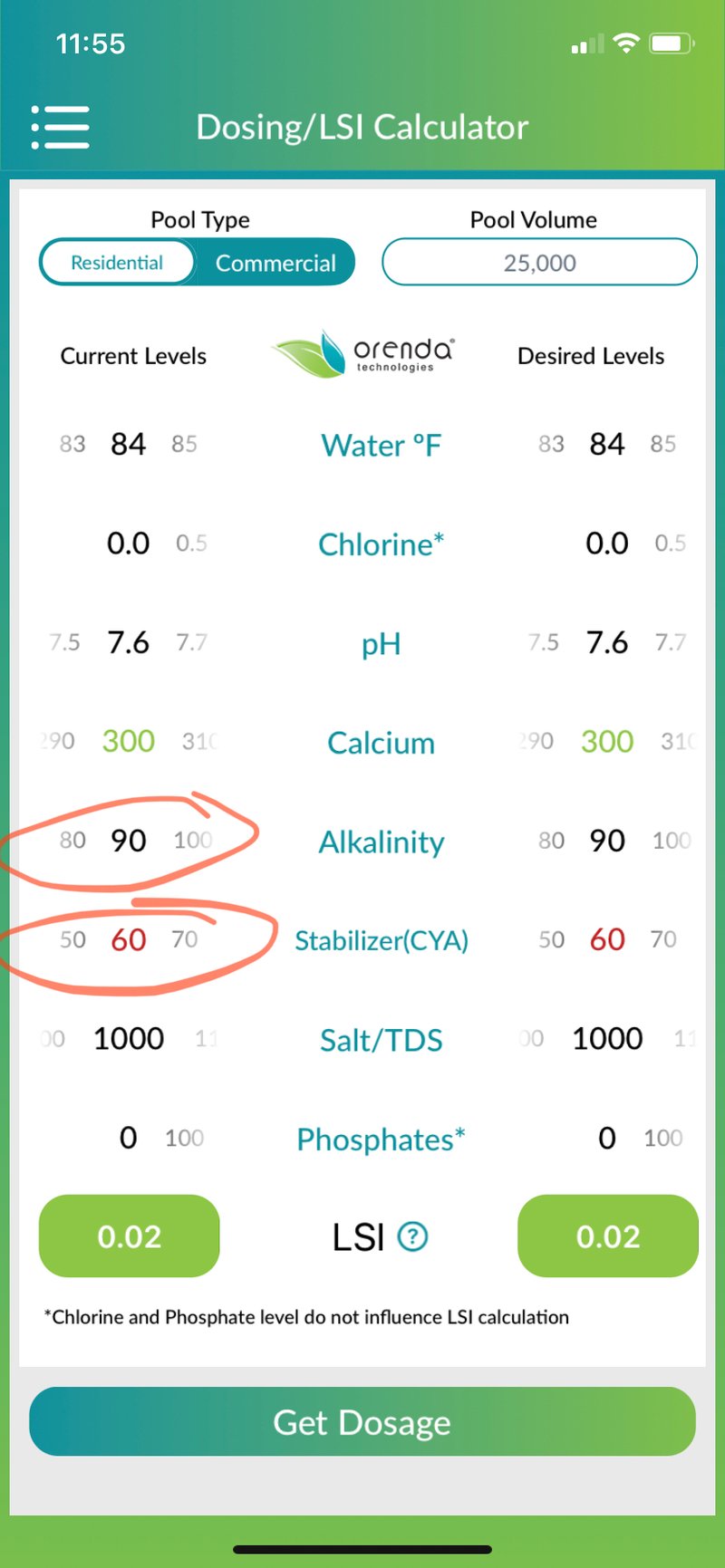Open the hamburger navigation menu
This screenshot has height=1568, width=725.
pyautogui.click(x=60, y=127)
